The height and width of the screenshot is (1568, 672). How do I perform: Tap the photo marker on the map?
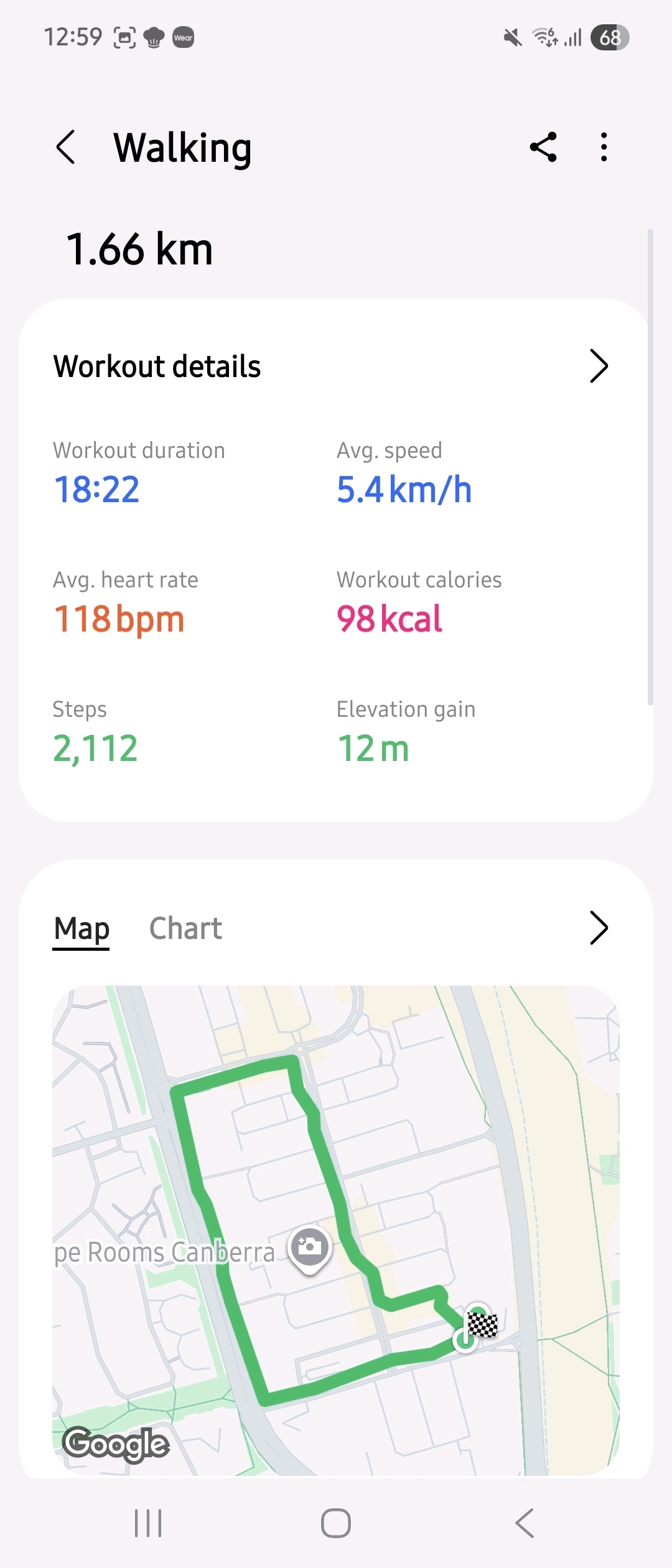point(310,1247)
